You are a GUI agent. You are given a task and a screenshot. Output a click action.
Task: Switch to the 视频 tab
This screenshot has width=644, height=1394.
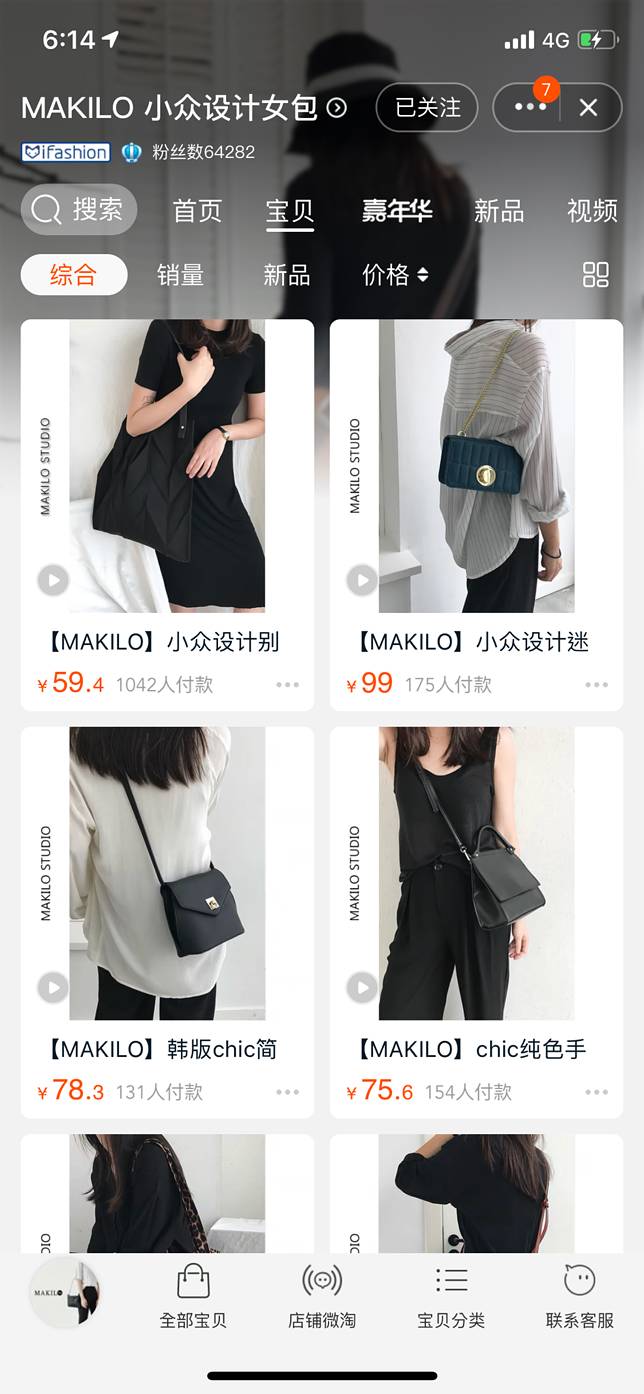pyautogui.click(x=592, y=211)
